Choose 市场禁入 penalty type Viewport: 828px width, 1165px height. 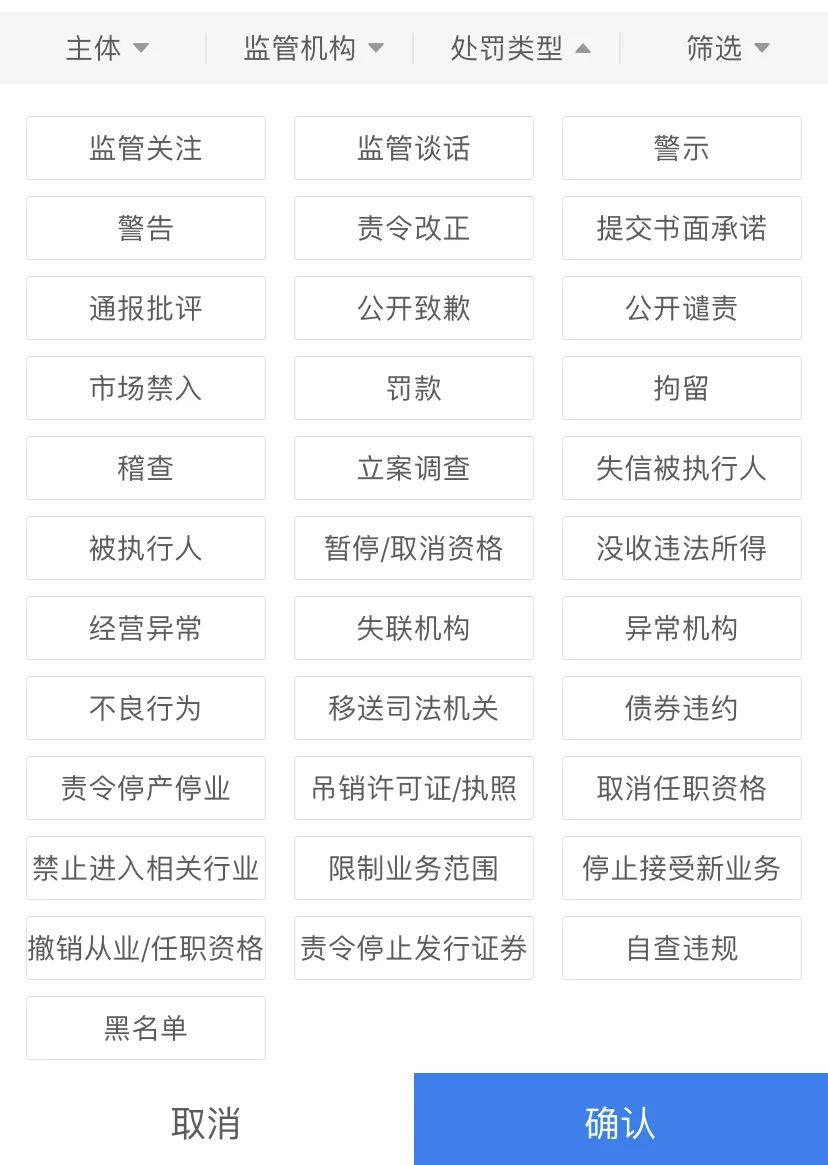tap(146, 388)
